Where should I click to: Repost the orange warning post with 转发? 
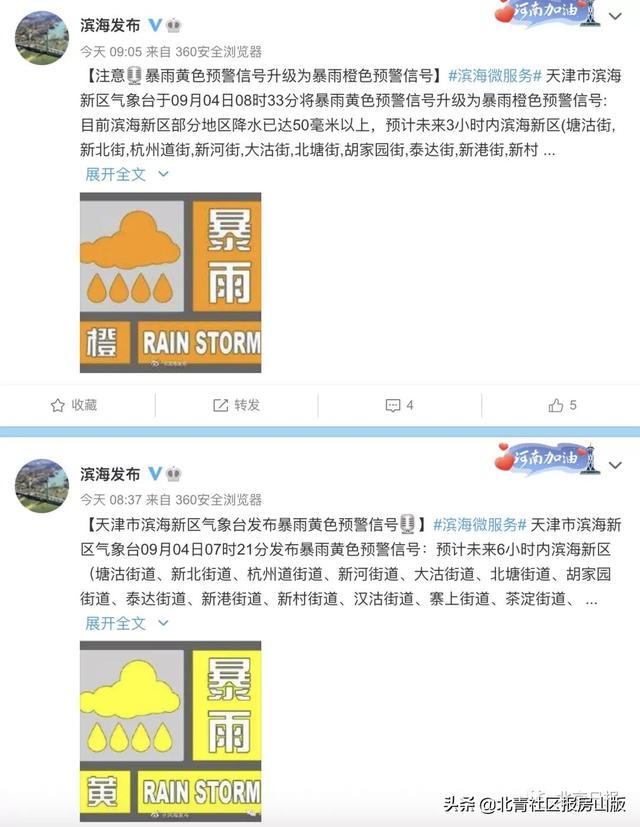click(236, 405)
